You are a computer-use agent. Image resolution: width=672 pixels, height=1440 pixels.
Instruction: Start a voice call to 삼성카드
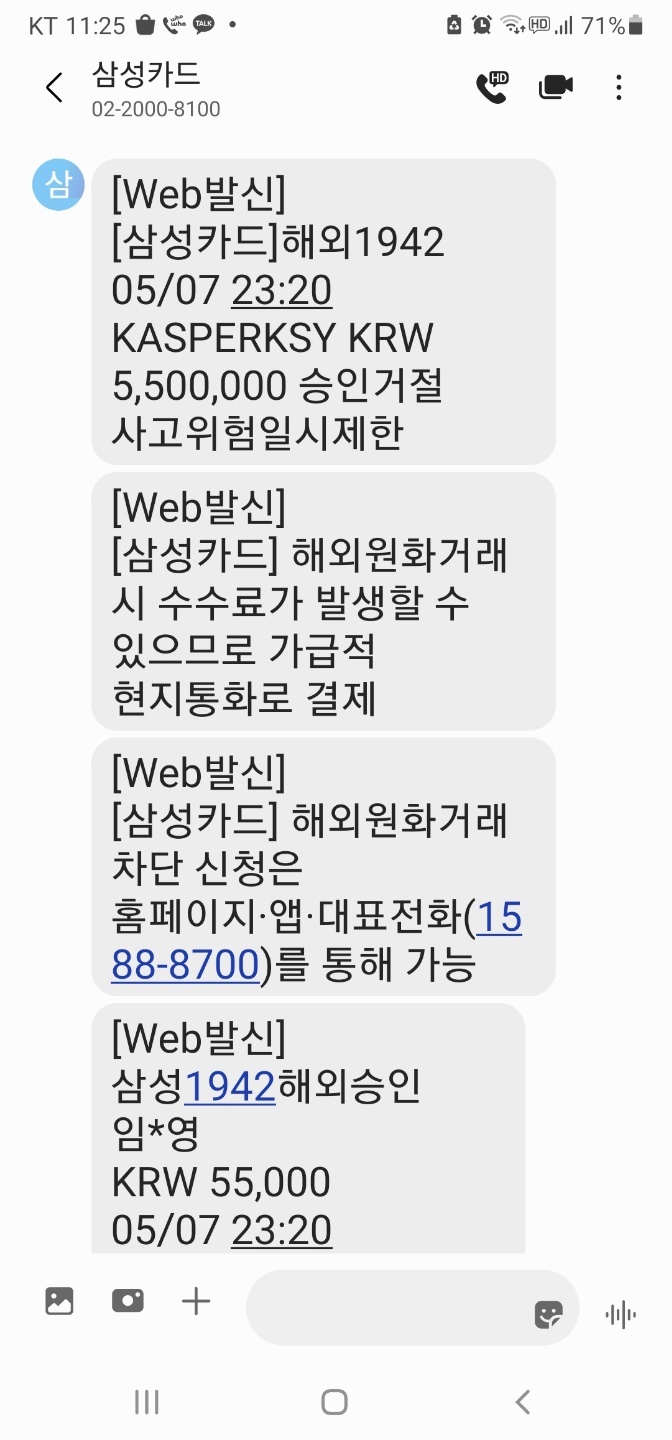click(x=491, y=87)
